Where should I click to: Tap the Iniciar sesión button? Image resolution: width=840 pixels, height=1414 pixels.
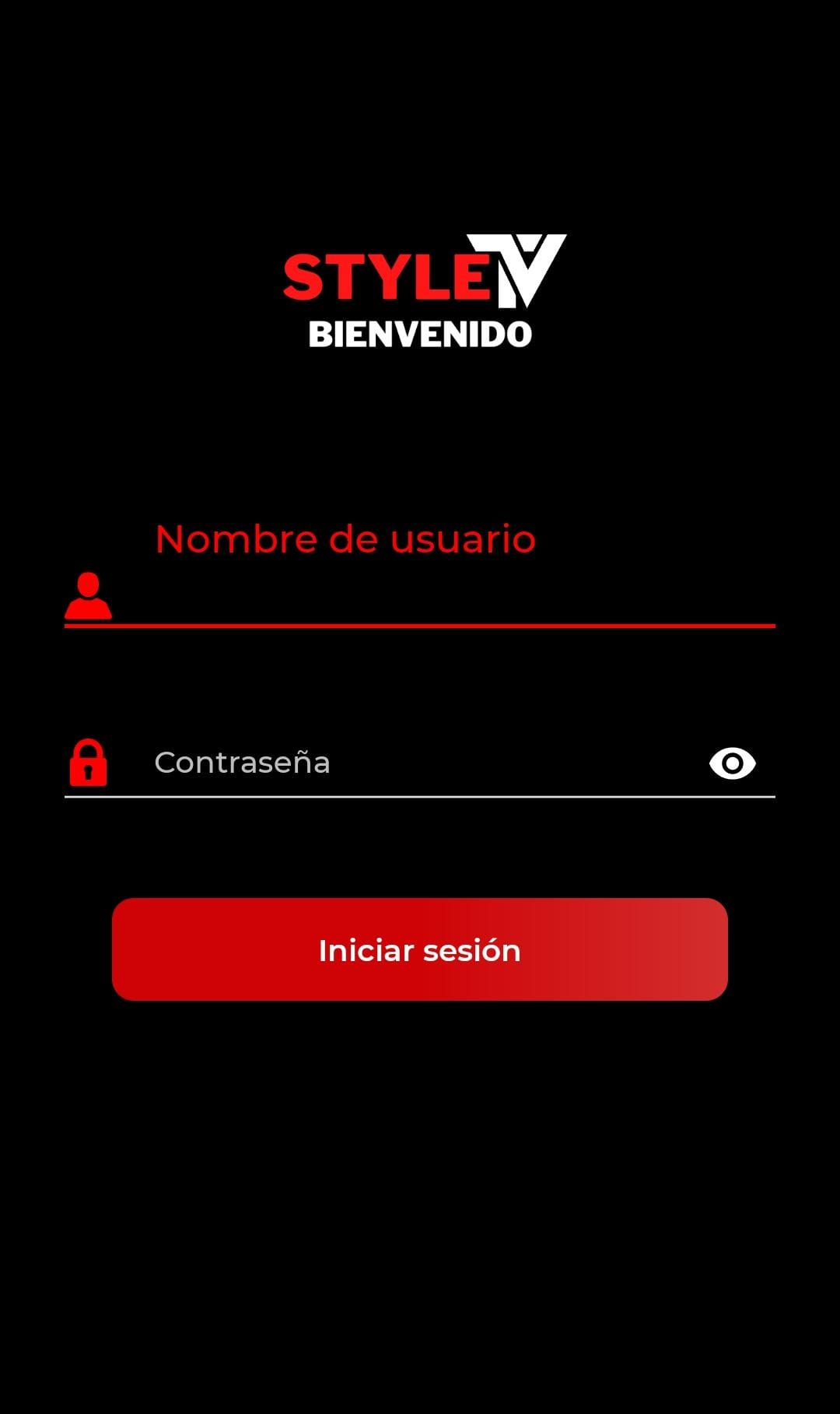click(420, 949)
